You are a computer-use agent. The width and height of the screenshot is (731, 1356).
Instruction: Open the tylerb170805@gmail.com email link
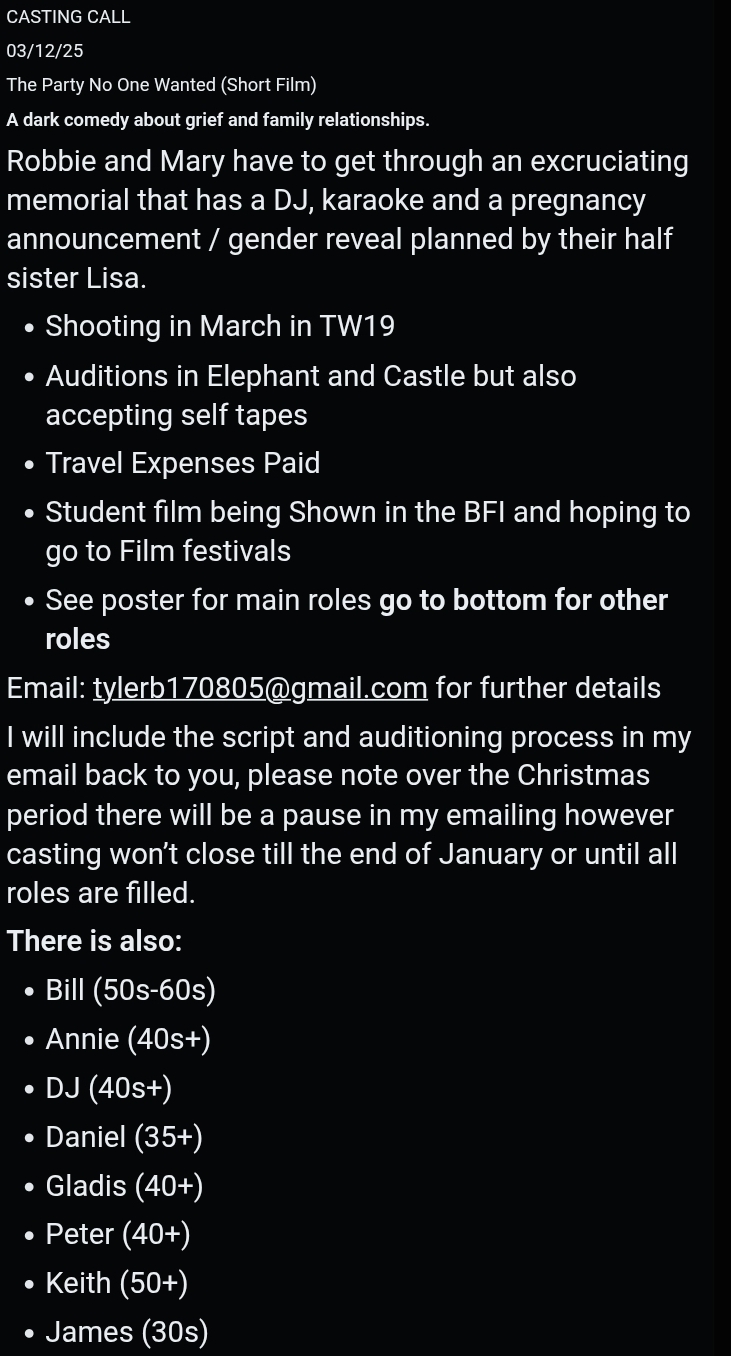pos(260,688)
